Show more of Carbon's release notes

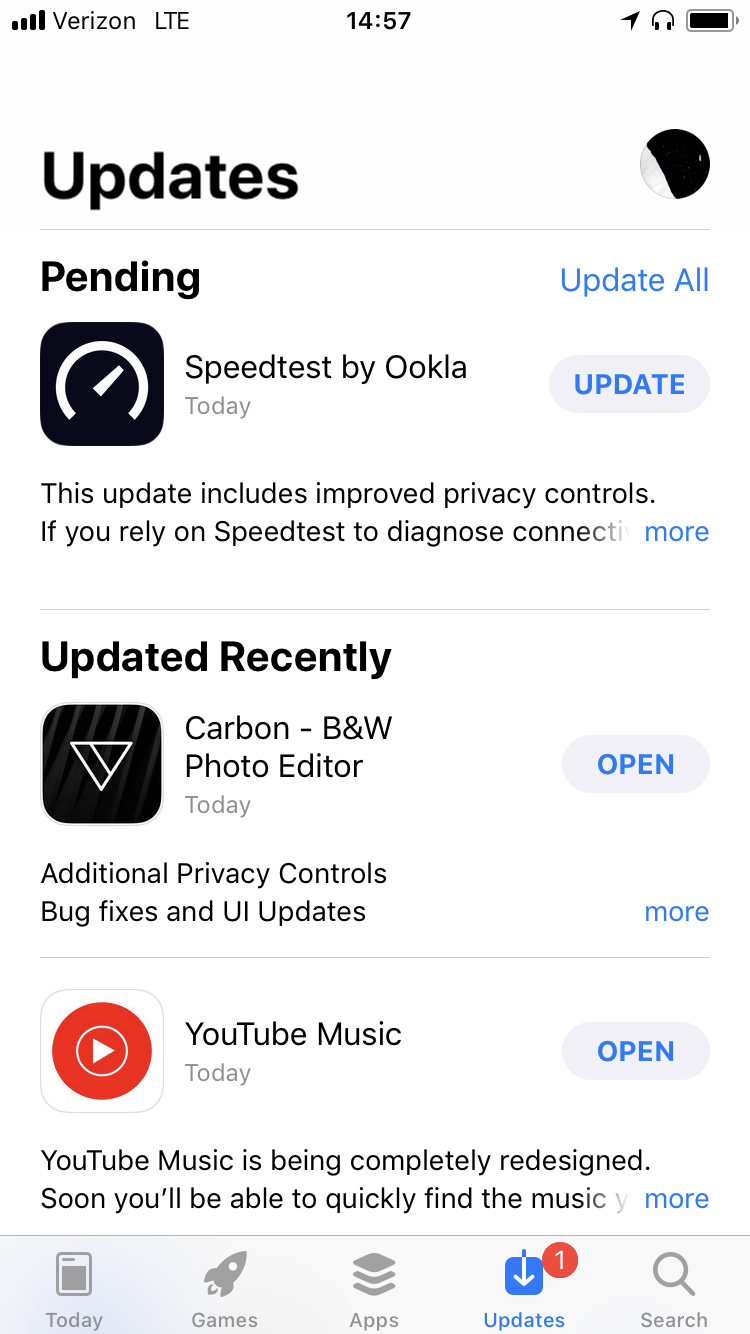tap(676, 912)
